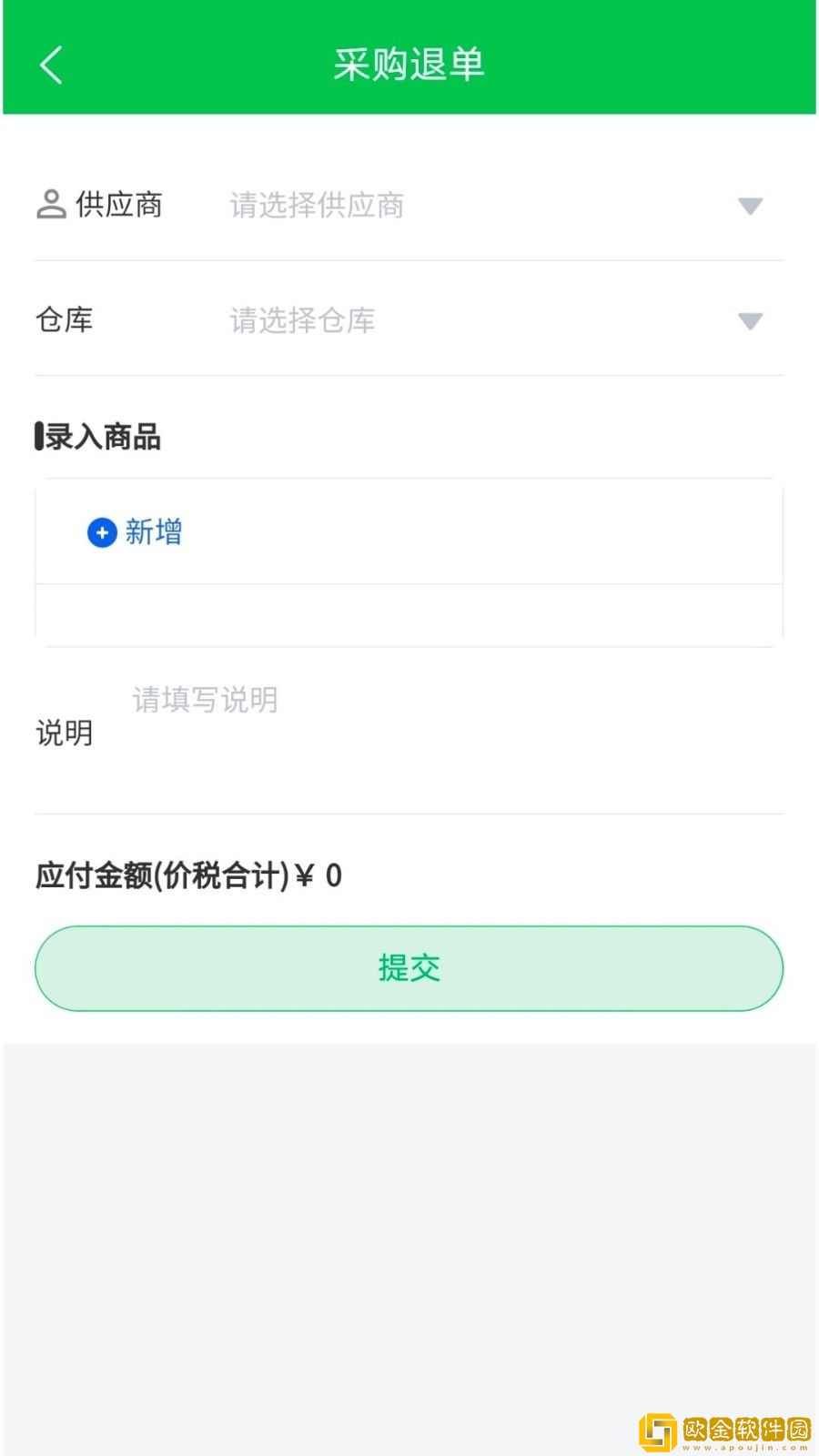This screenshot has height=1456, width=819.
Task: Click the back arrow in the header
Action: point(50,64)
